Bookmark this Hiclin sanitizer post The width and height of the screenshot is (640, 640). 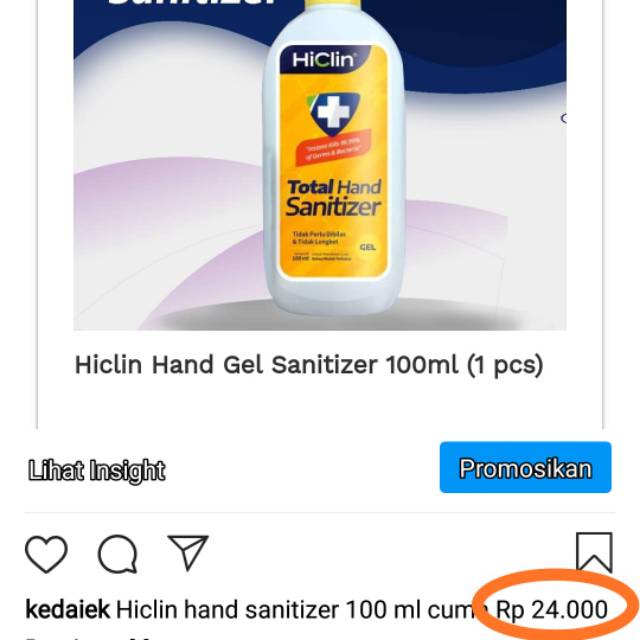coord(594,553)
